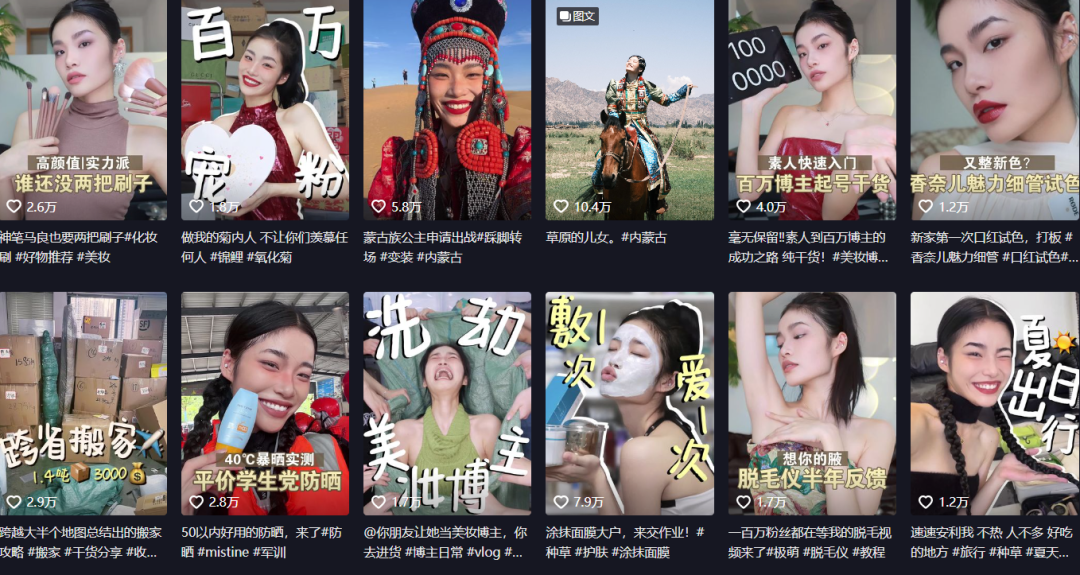Screen dimensions: 1080x575
Task: Open the 敷一次爱一次 face mask video
Action: 630,400
